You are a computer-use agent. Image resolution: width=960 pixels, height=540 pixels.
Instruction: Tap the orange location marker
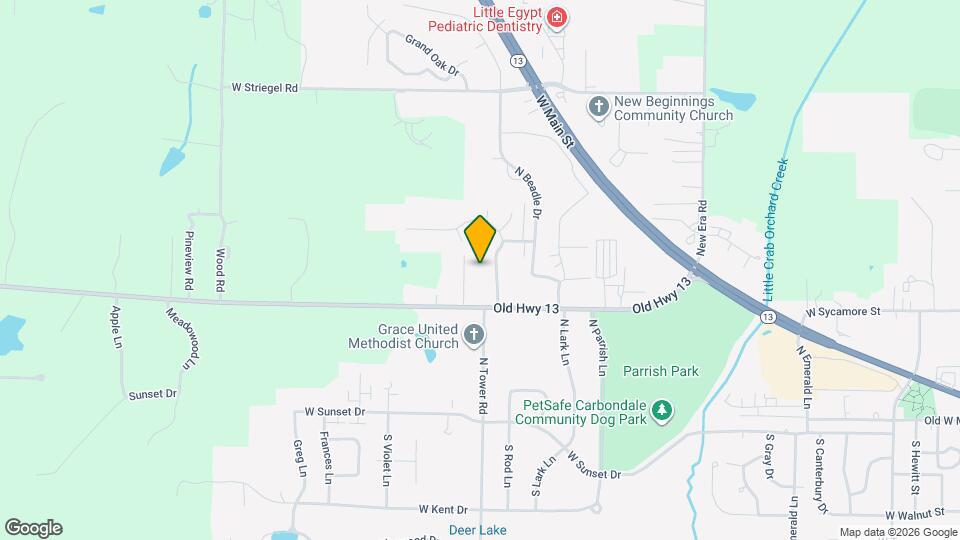481,238
